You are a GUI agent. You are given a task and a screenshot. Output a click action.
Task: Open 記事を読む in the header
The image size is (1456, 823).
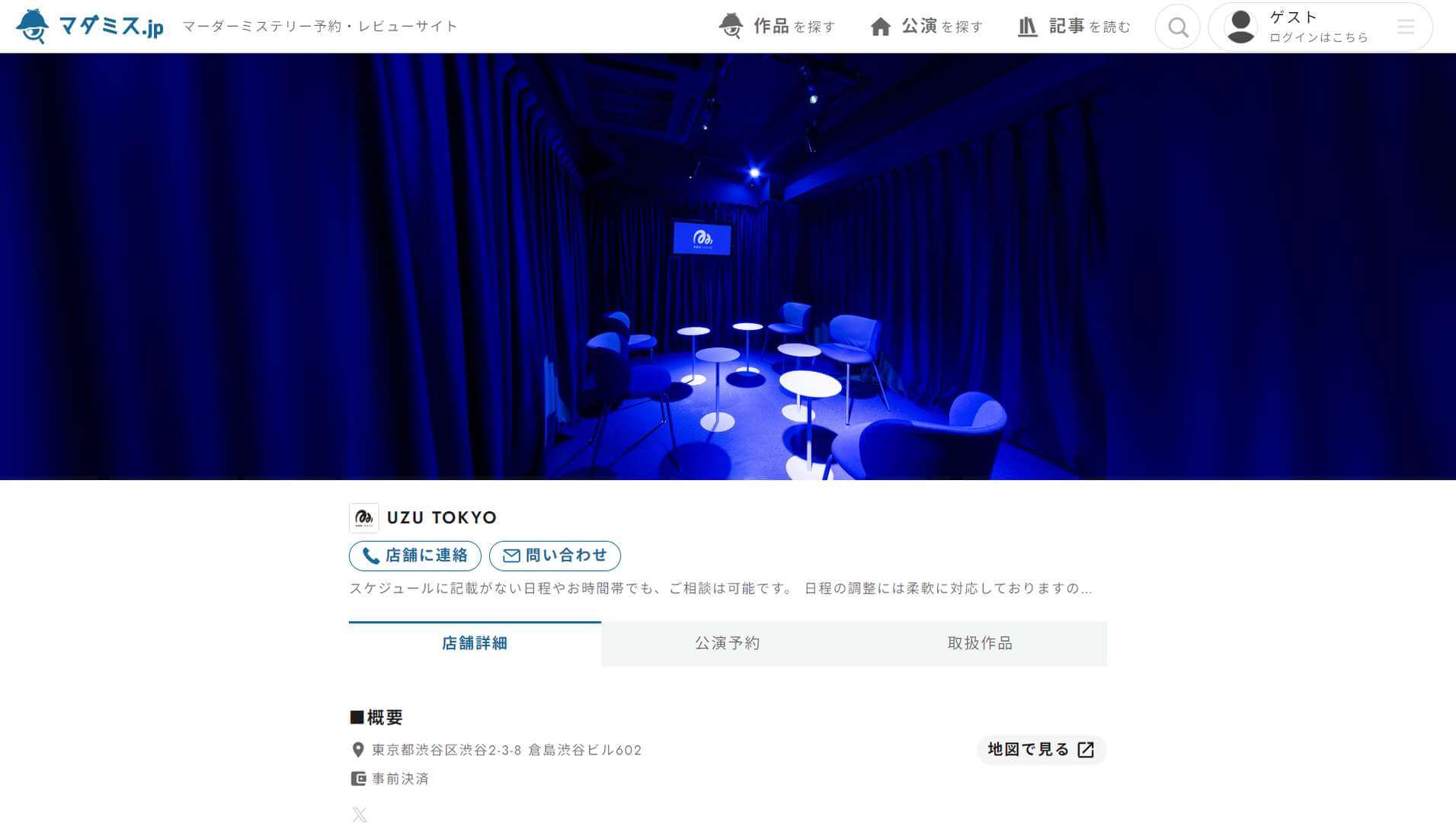coord(1074,27)
